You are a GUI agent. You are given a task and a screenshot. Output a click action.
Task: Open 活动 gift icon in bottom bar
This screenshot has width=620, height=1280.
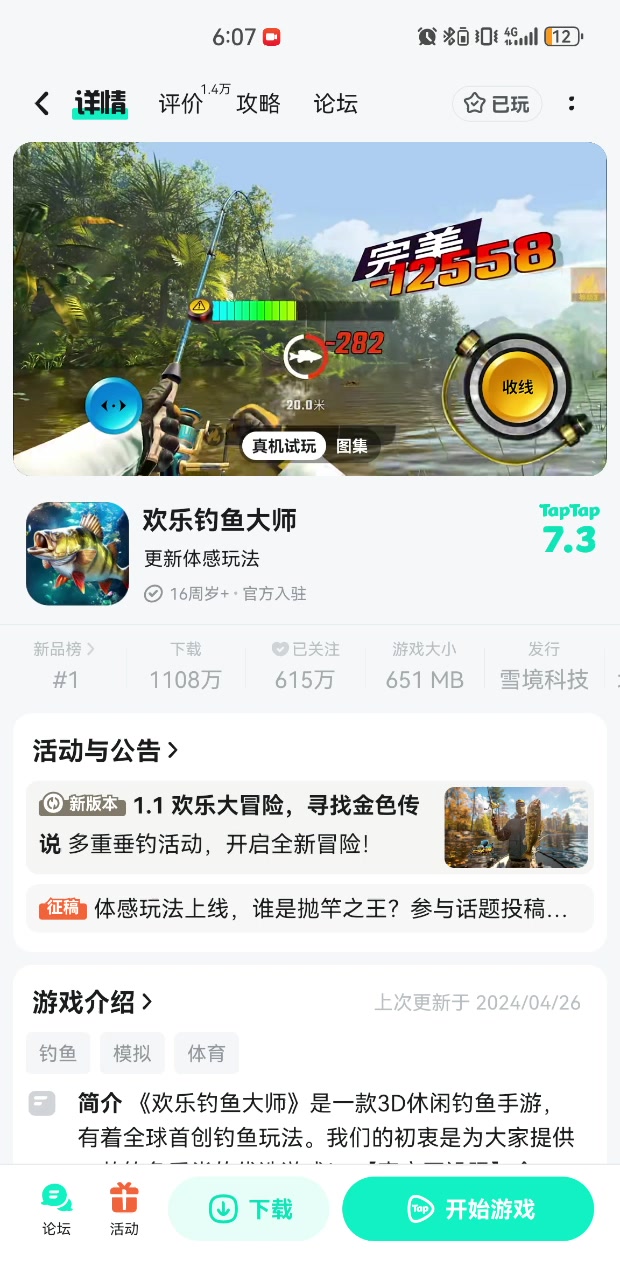point(124,1208)
